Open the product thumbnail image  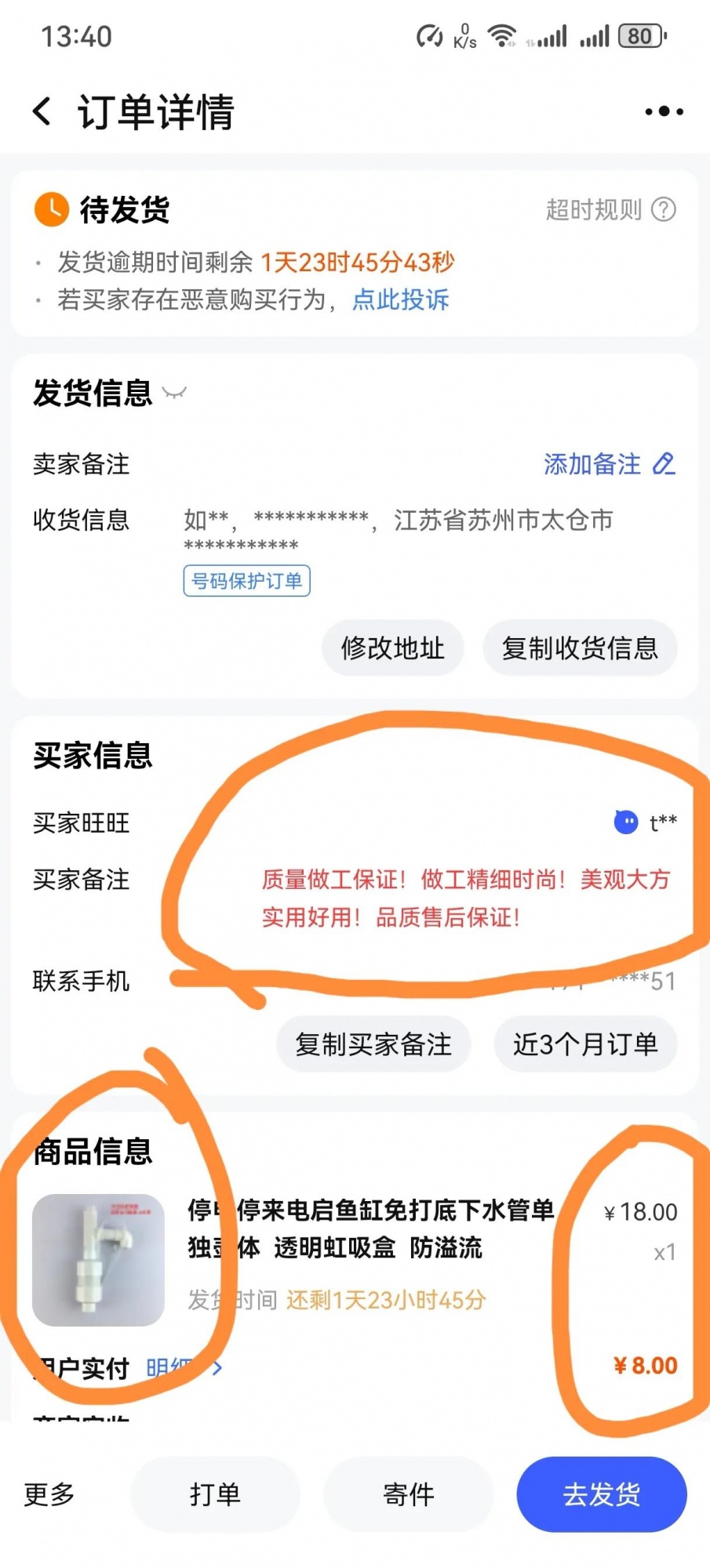coord(98,1260)
